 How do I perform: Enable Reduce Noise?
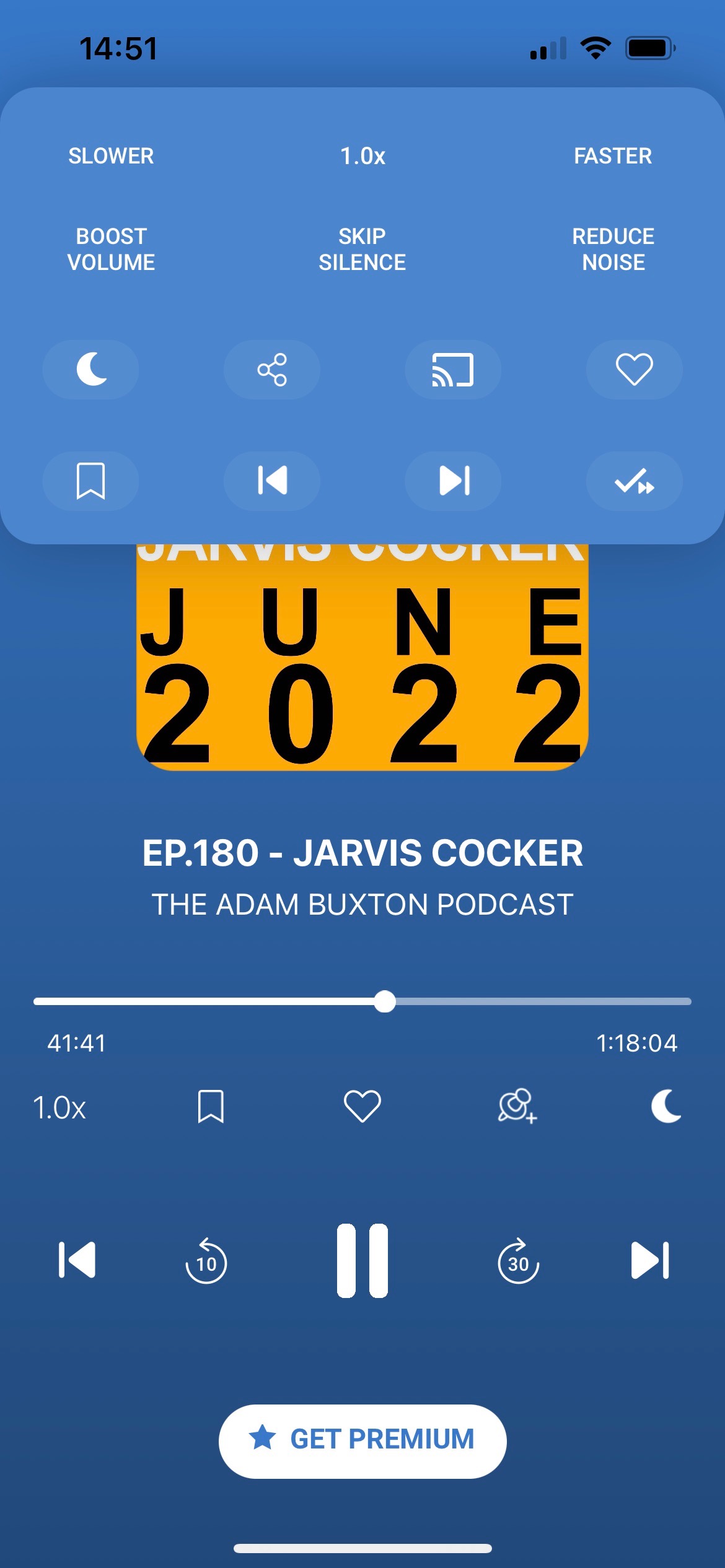(x=613, y=249)
